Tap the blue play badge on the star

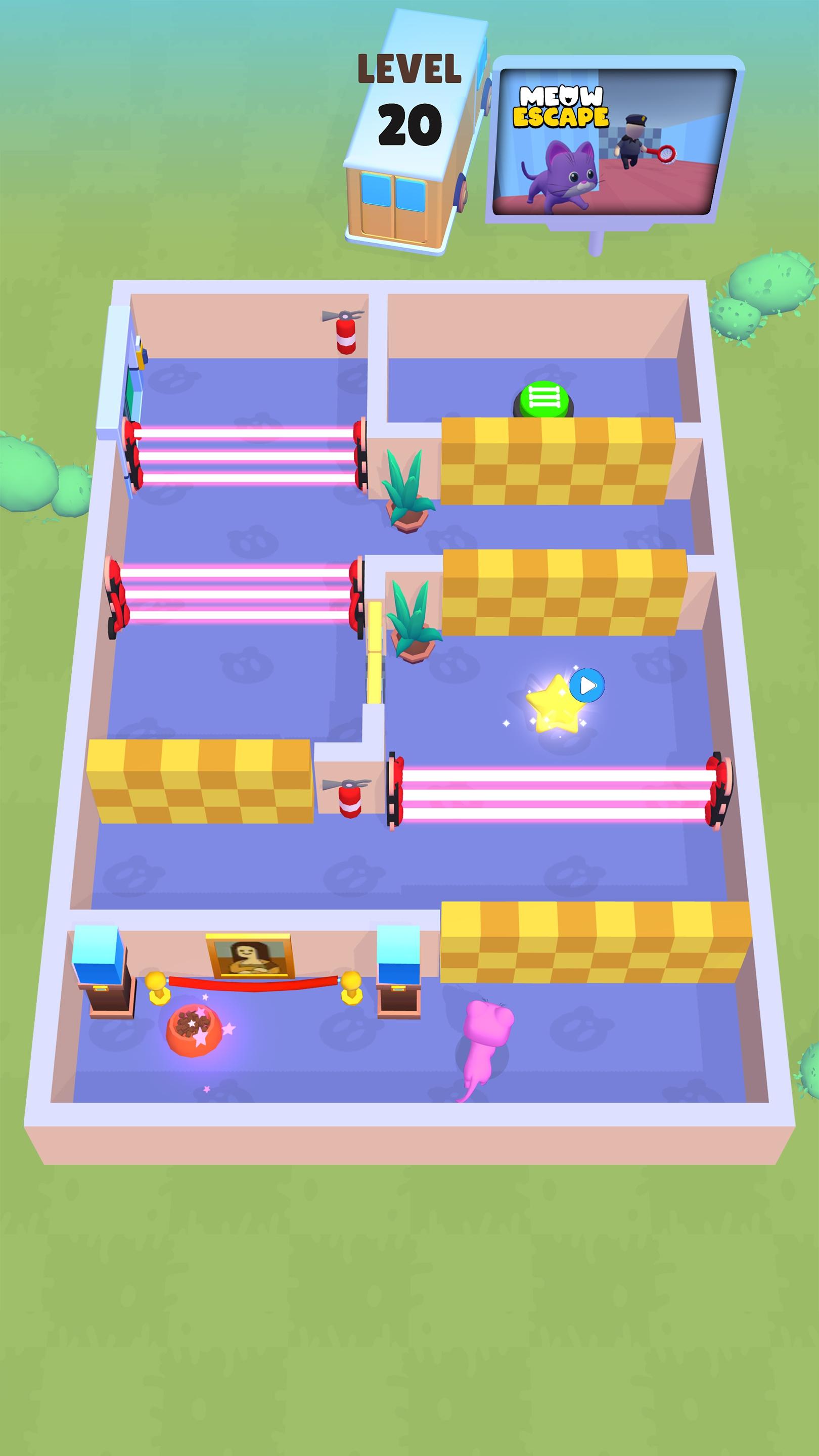click(x=587, y=686)
